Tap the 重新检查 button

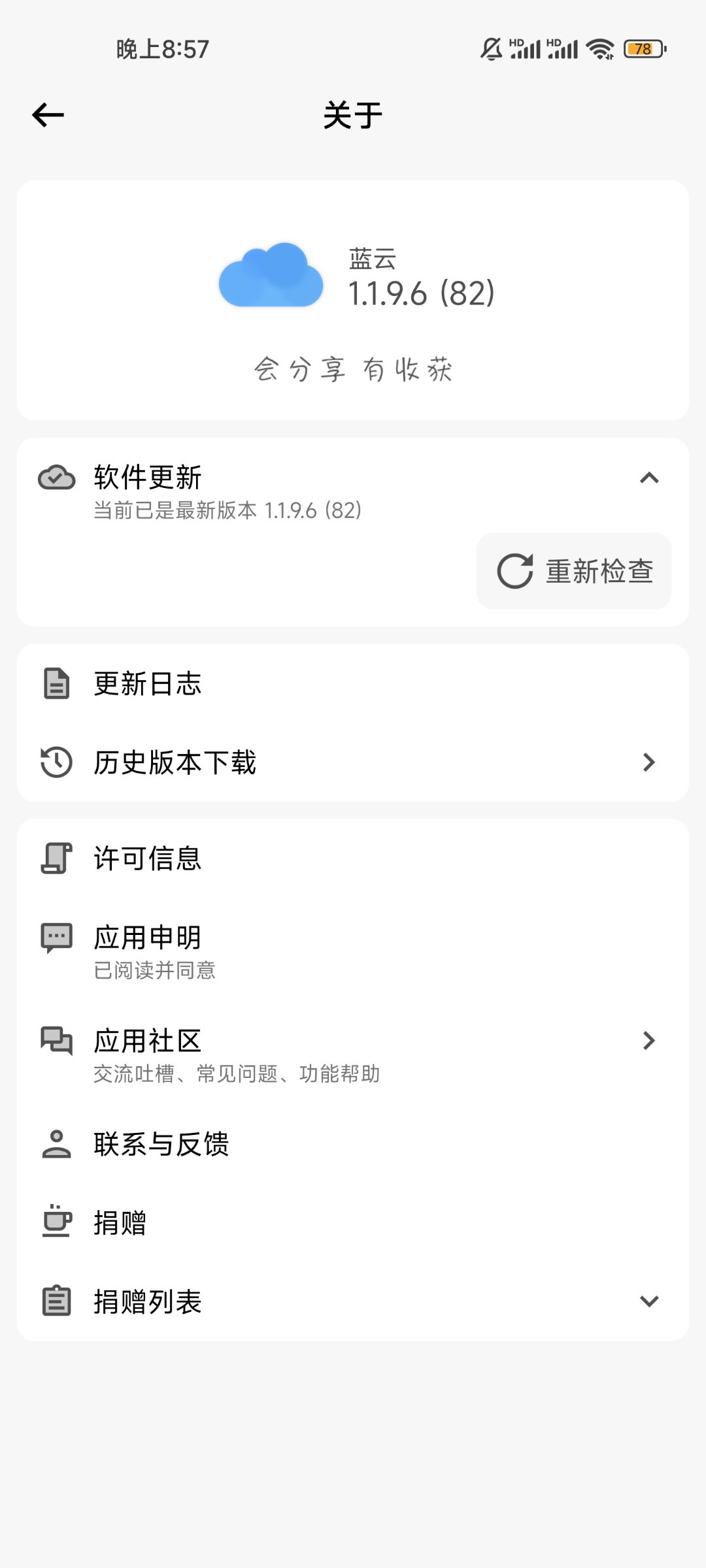point(574,571)
